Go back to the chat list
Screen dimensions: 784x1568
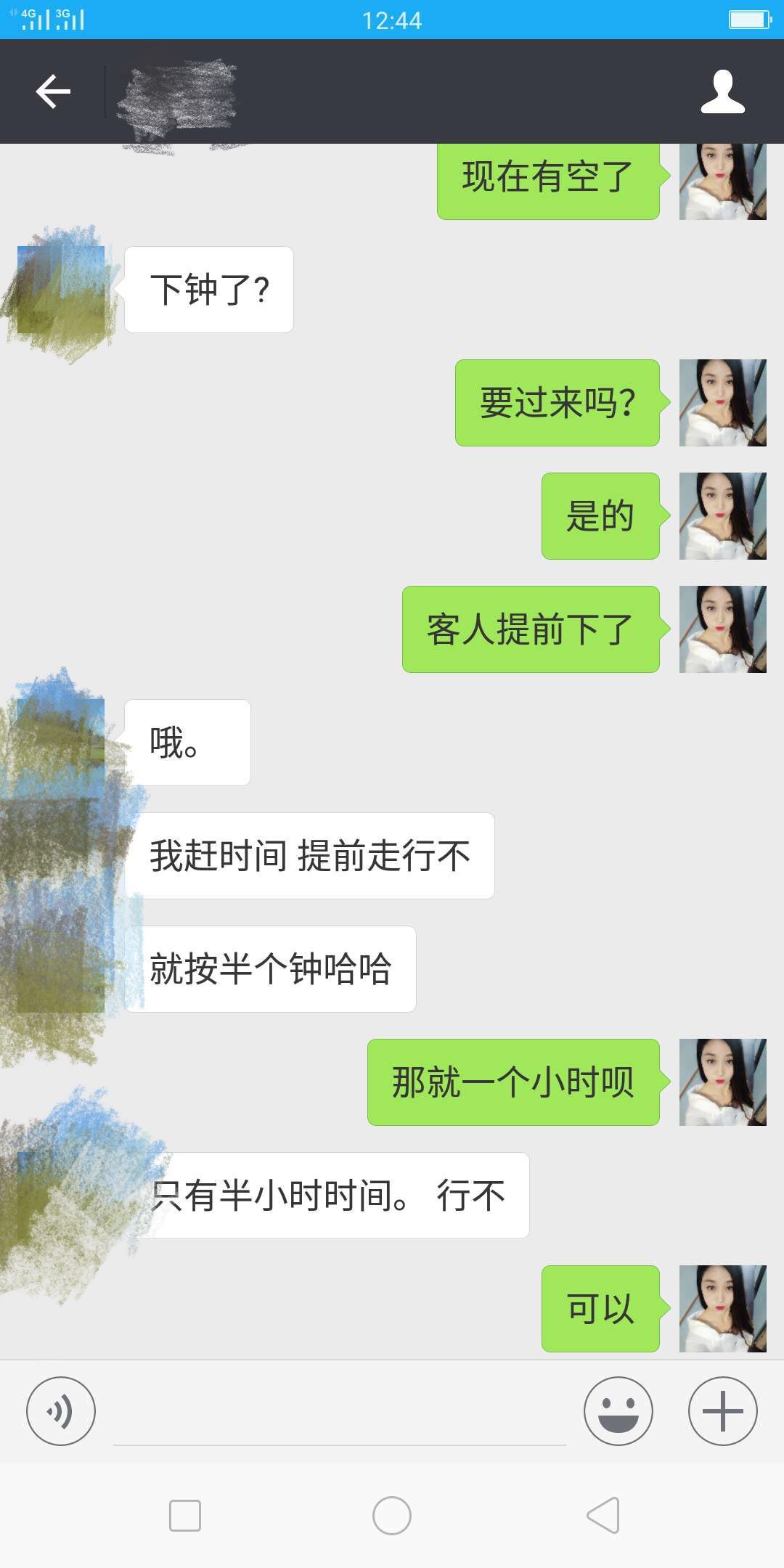coord(53,91)
